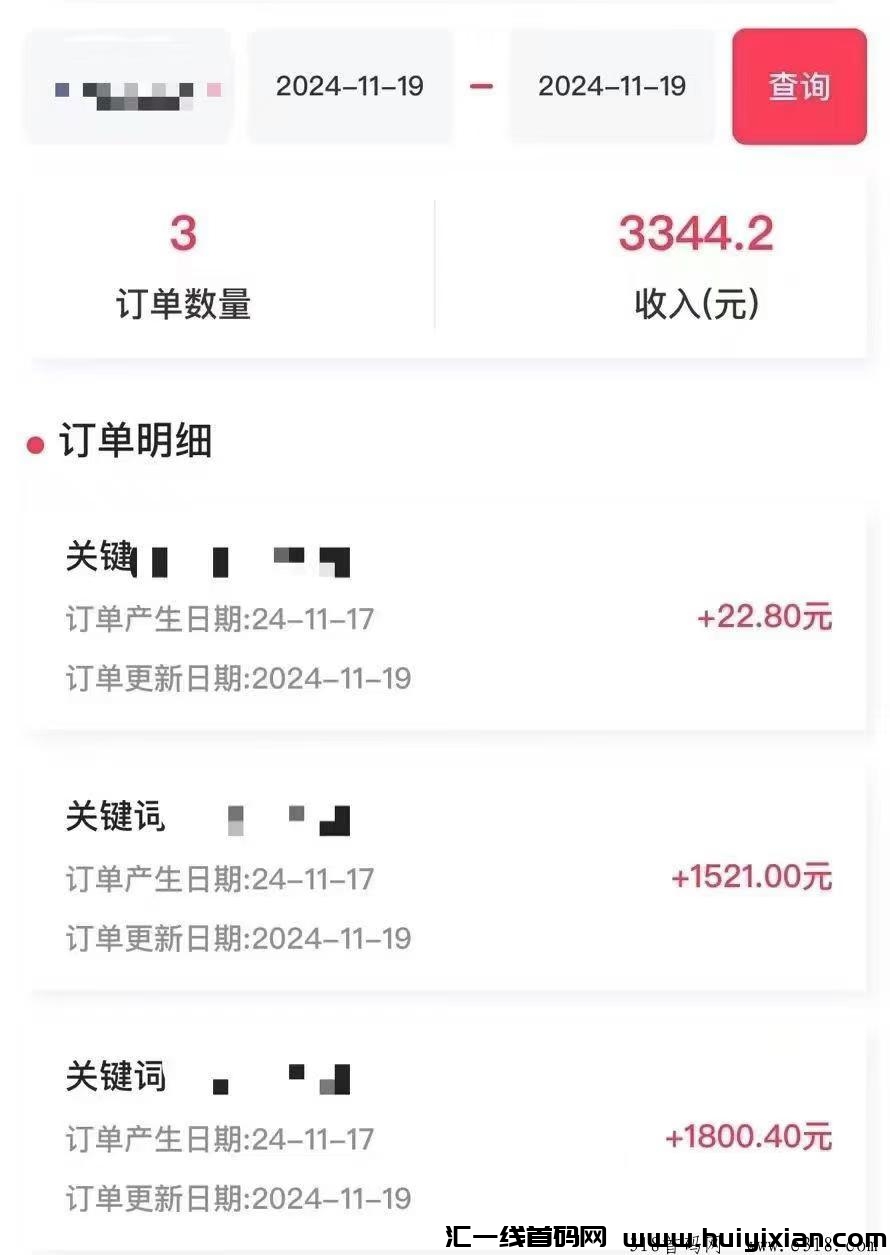Screen dimensions: 890x1255
Task: Tap the blurred account avatar area top left
Action: point(130,86)
